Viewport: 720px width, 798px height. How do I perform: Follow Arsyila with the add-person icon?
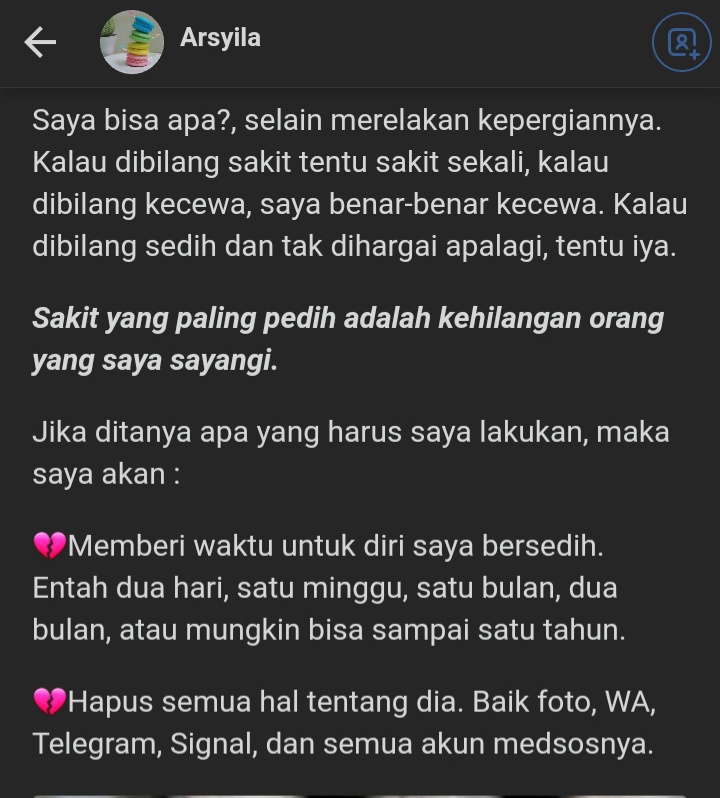pos(681,42)
